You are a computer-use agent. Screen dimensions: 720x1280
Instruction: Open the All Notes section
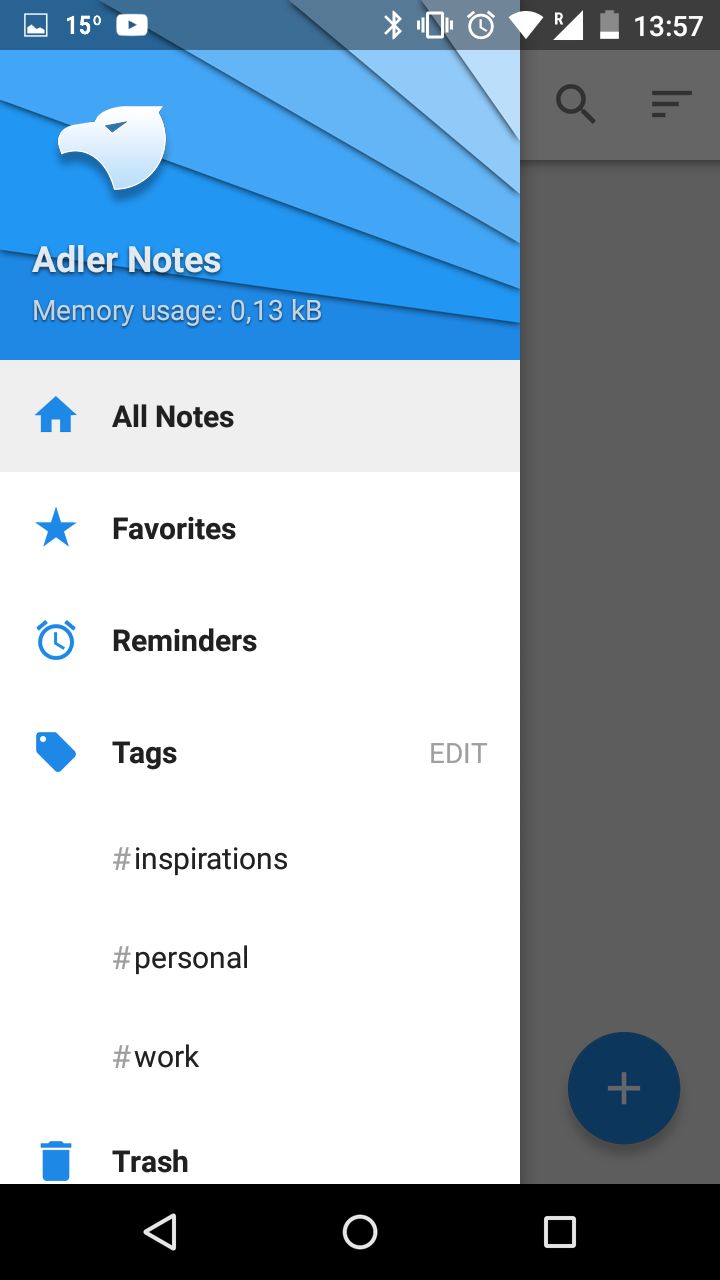[x=260, y=416]
